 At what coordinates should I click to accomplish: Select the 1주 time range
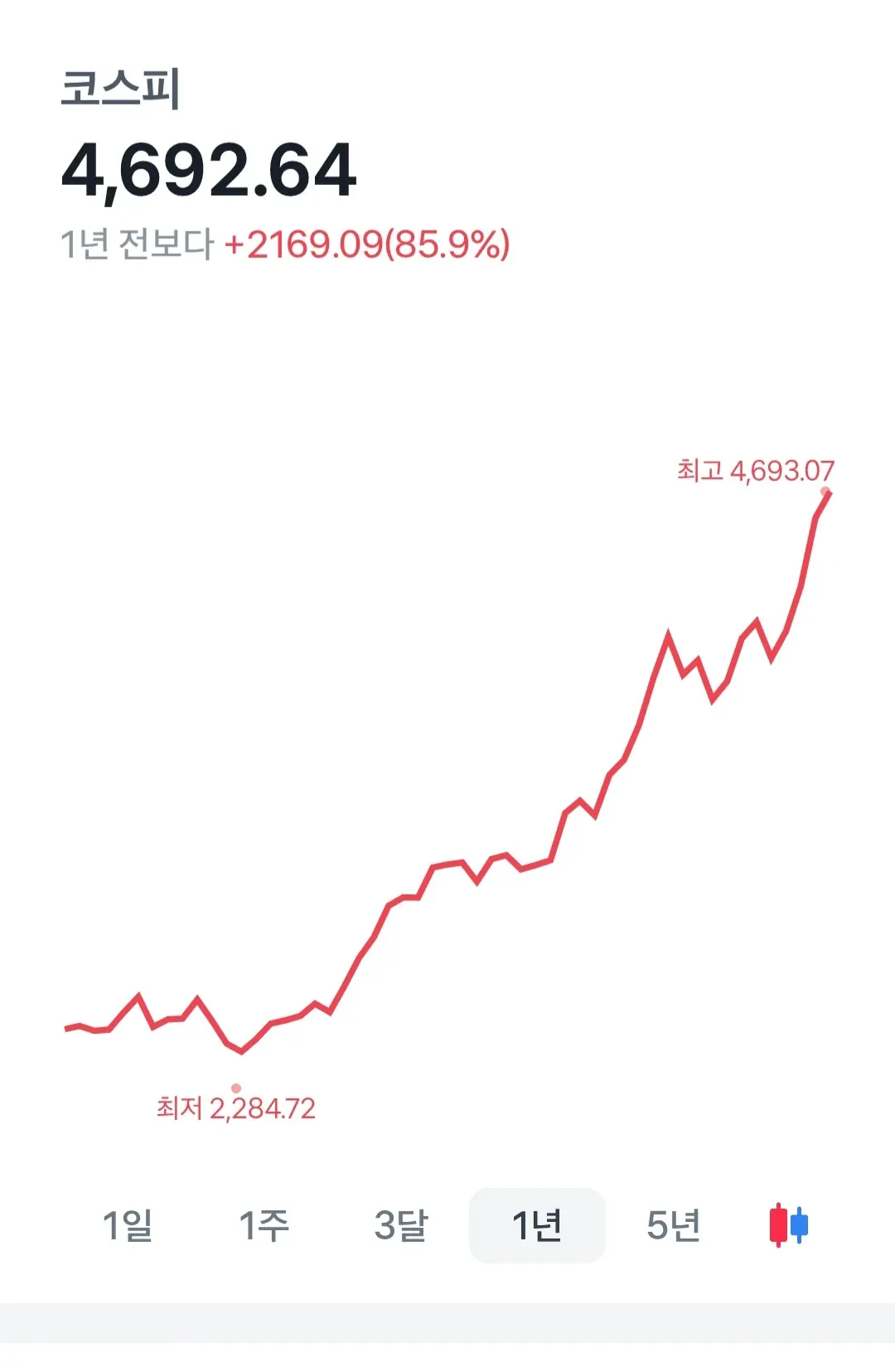pos(264,1225)
